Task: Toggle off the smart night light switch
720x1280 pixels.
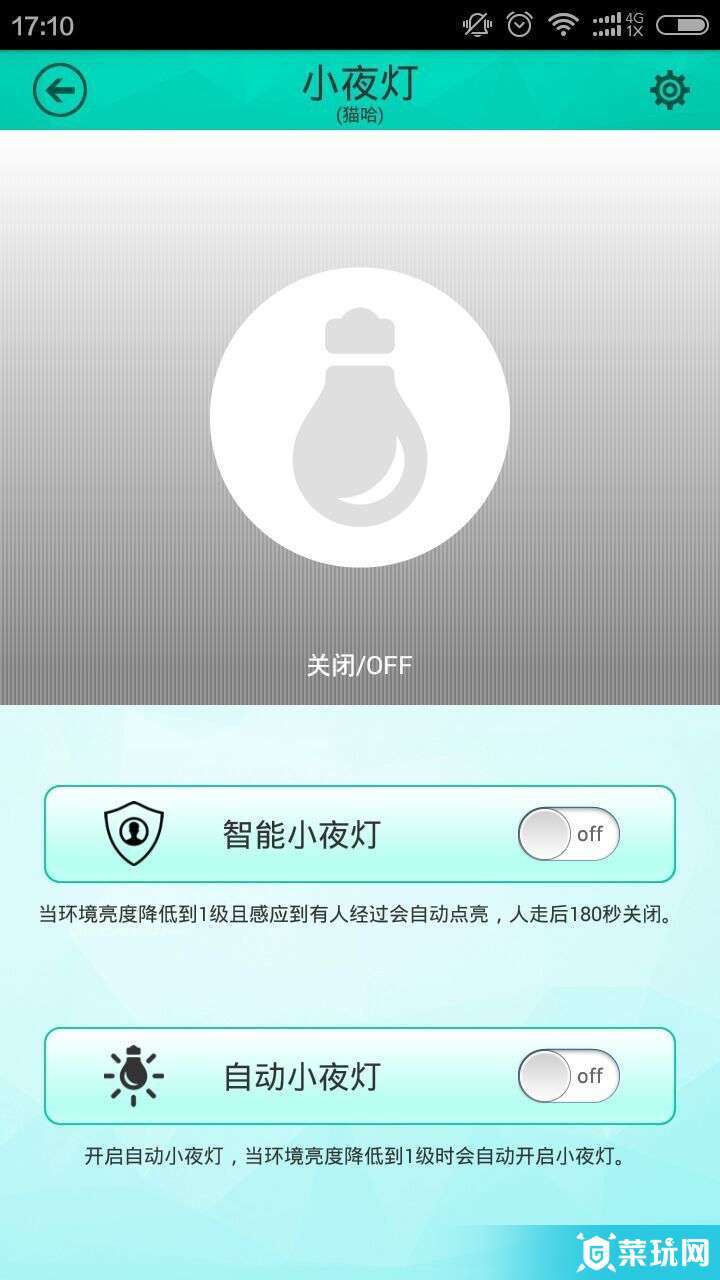Action: [x=567, y=833]
